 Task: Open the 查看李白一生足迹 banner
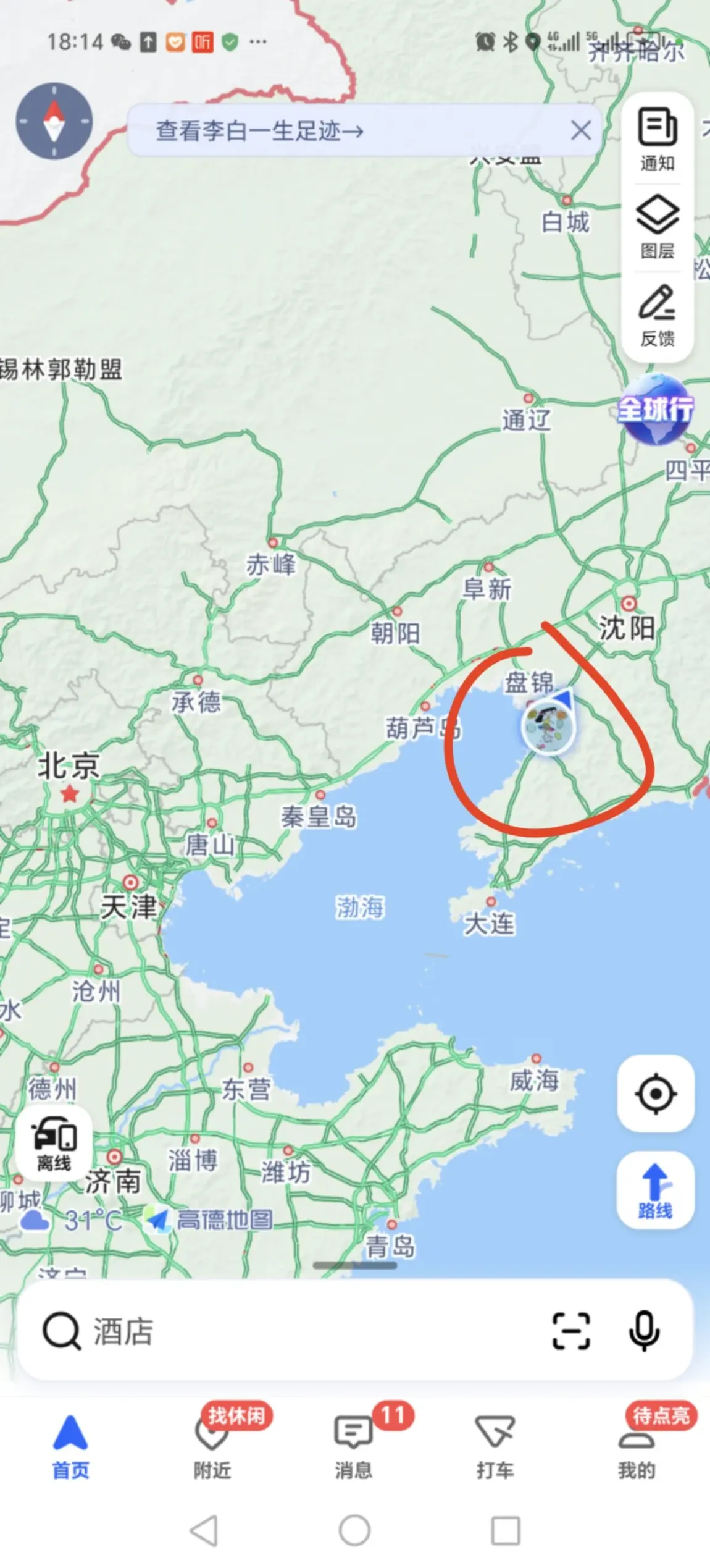pyautogui.click(x=259, y=131)
